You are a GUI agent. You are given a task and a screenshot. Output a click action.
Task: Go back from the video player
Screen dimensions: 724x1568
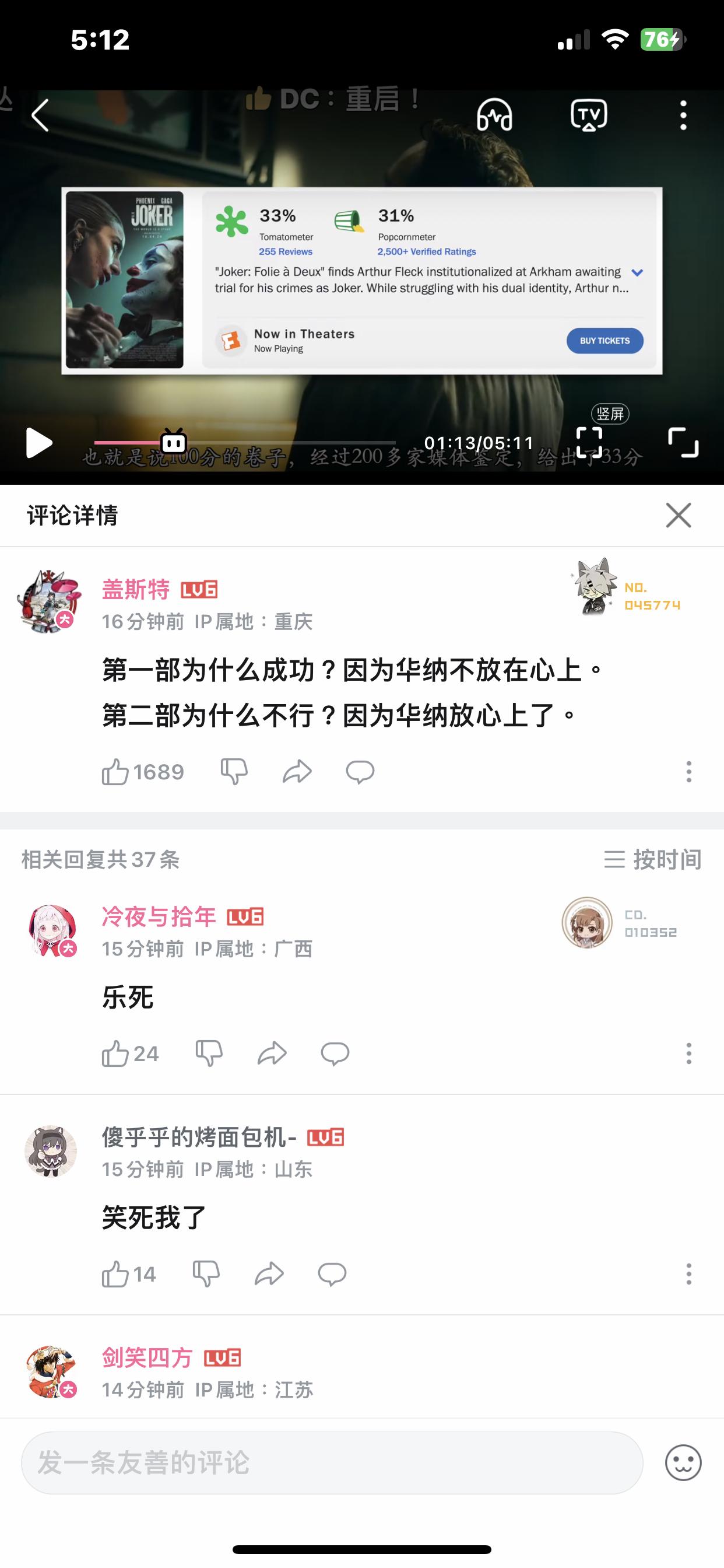[x=40, y=115]
